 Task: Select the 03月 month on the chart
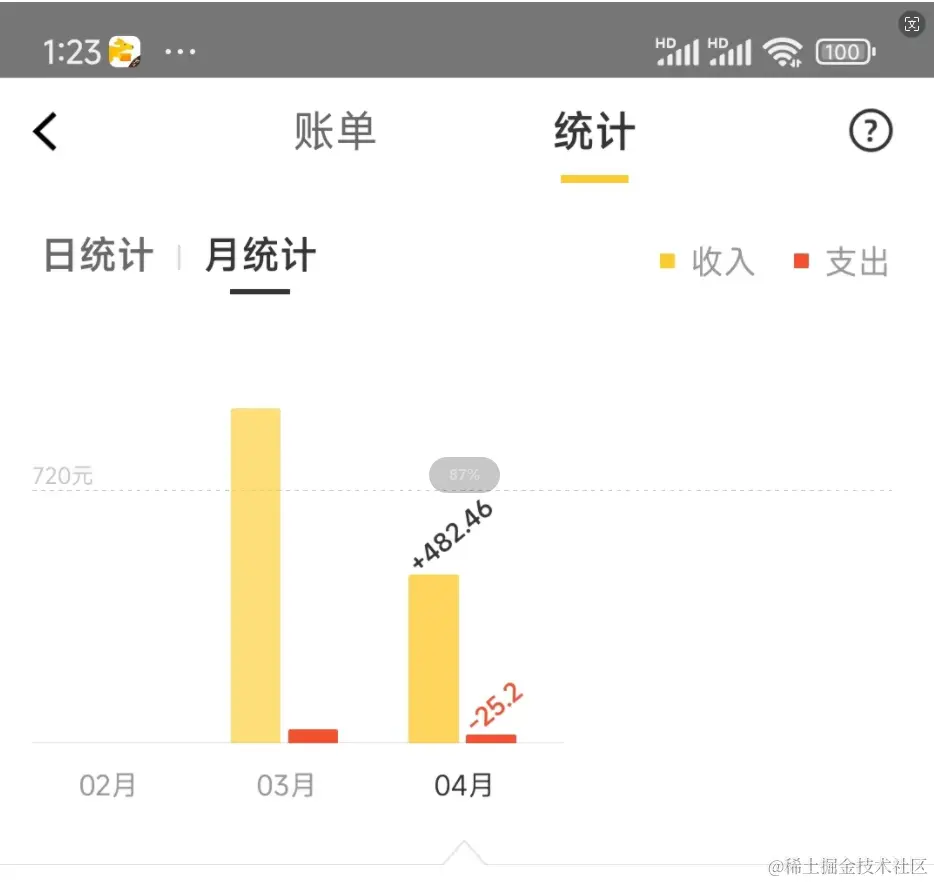click(x=286, y=785)
